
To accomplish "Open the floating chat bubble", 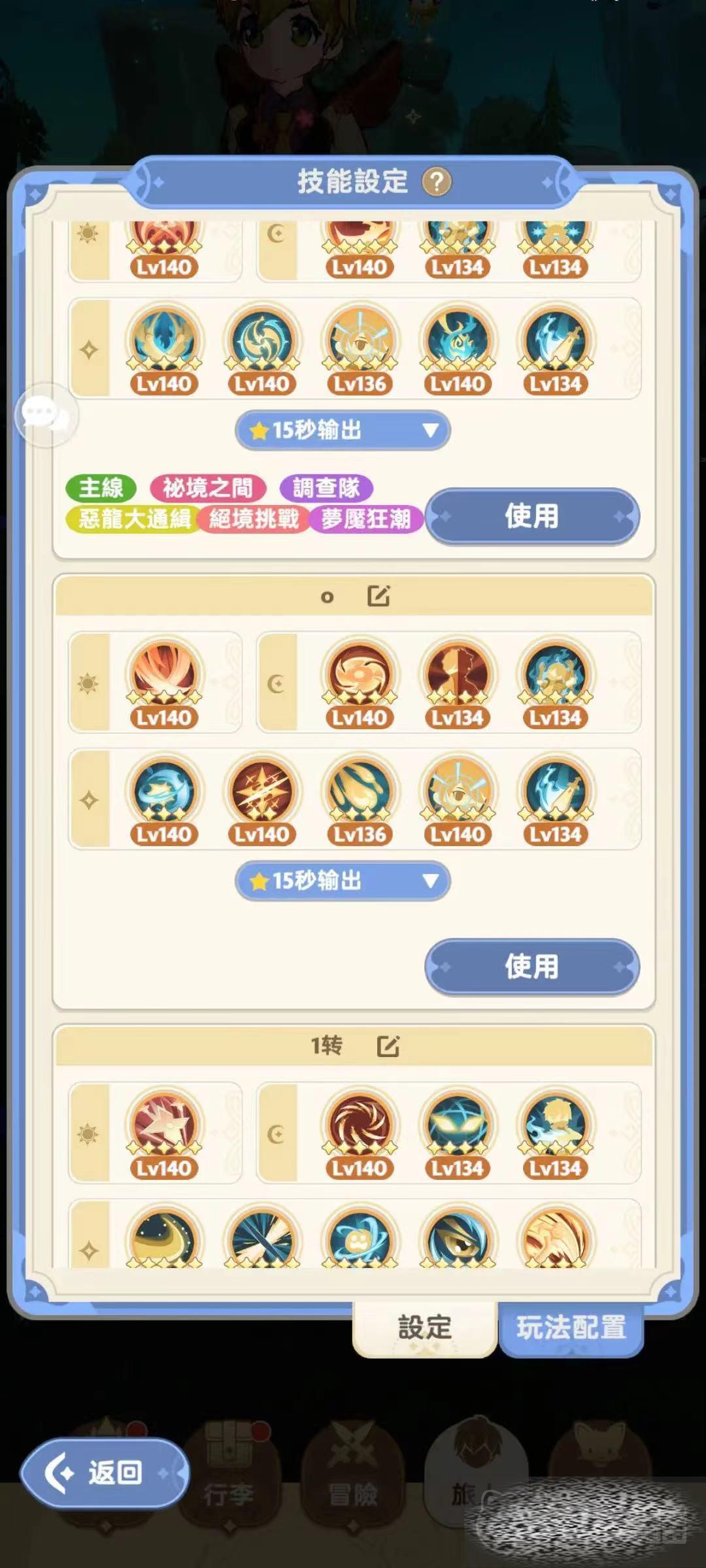I will 46,415.
